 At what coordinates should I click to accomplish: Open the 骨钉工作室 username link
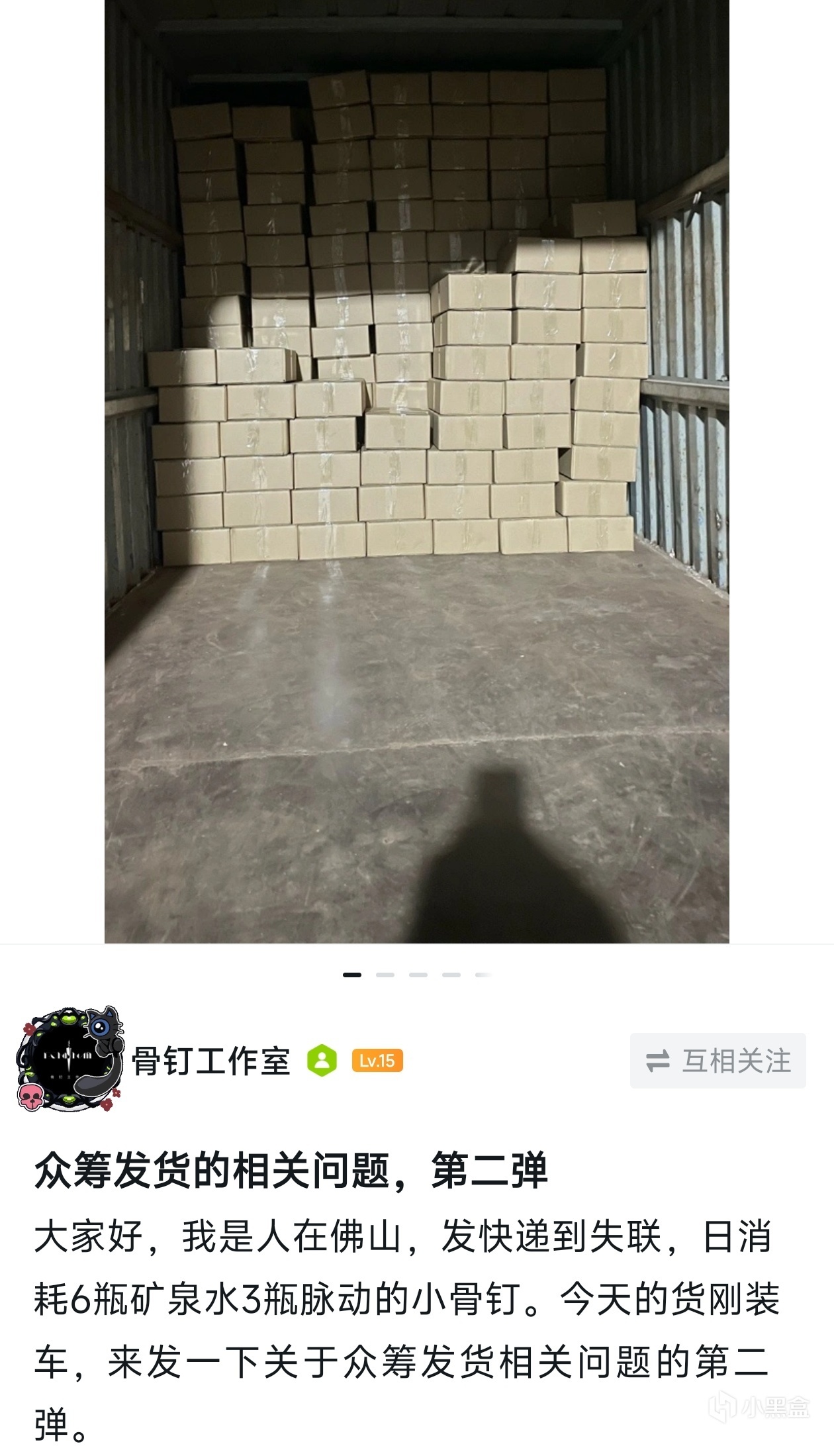[211, 1061]
